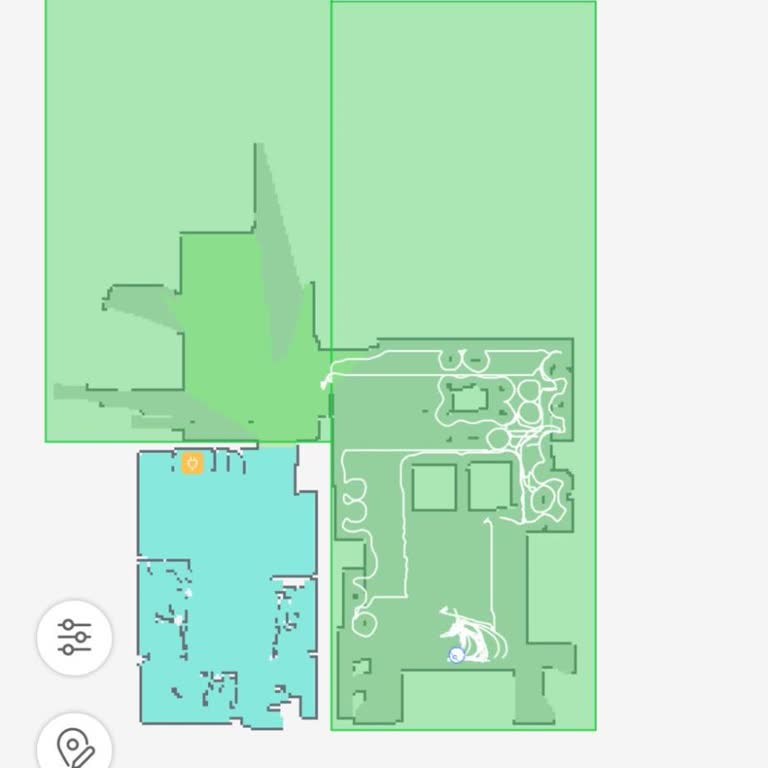
Task: Open the map settings sliders button
Action: (x=74, y=637)
